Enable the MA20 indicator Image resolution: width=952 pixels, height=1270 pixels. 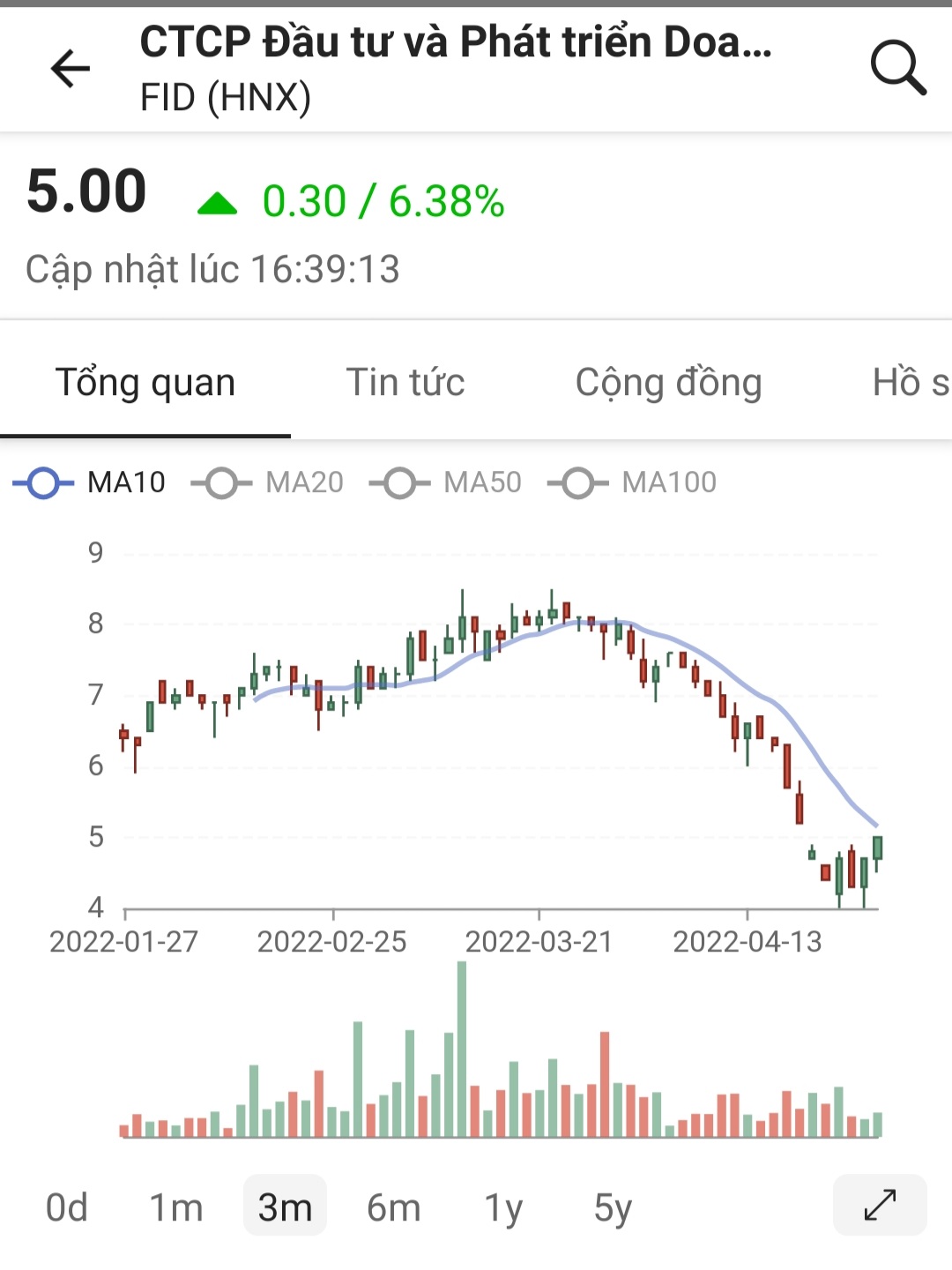[x=268, y=482]
